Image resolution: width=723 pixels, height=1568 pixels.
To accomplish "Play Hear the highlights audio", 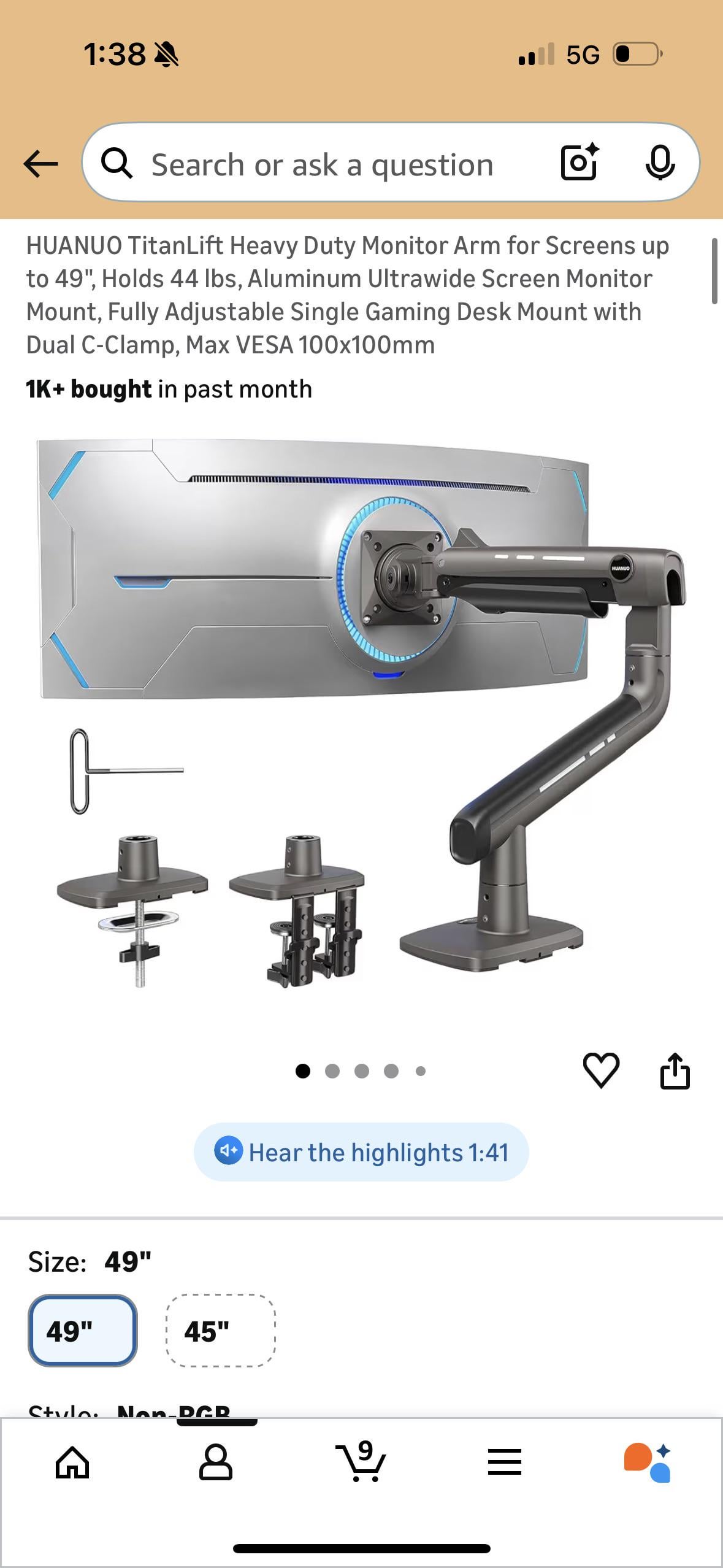I will (361, 1152).
